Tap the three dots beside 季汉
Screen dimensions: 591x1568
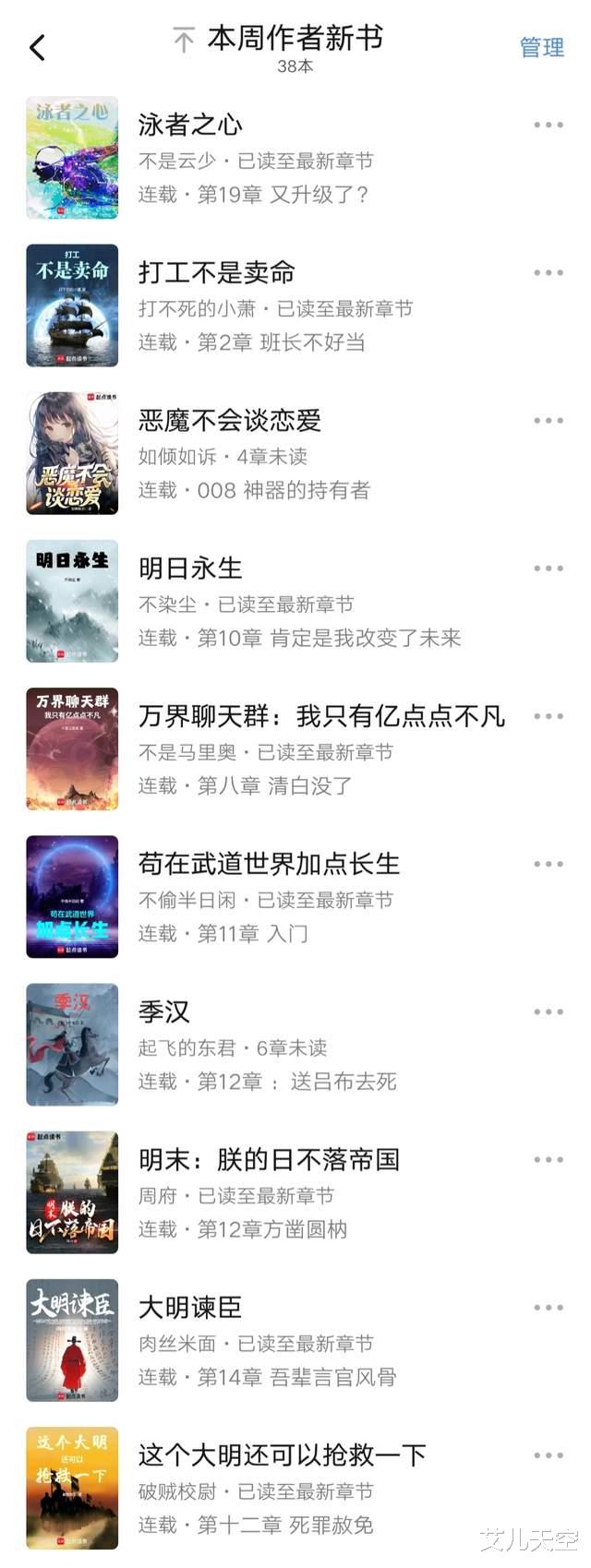pyautogui.click(x=548, y=1011)
